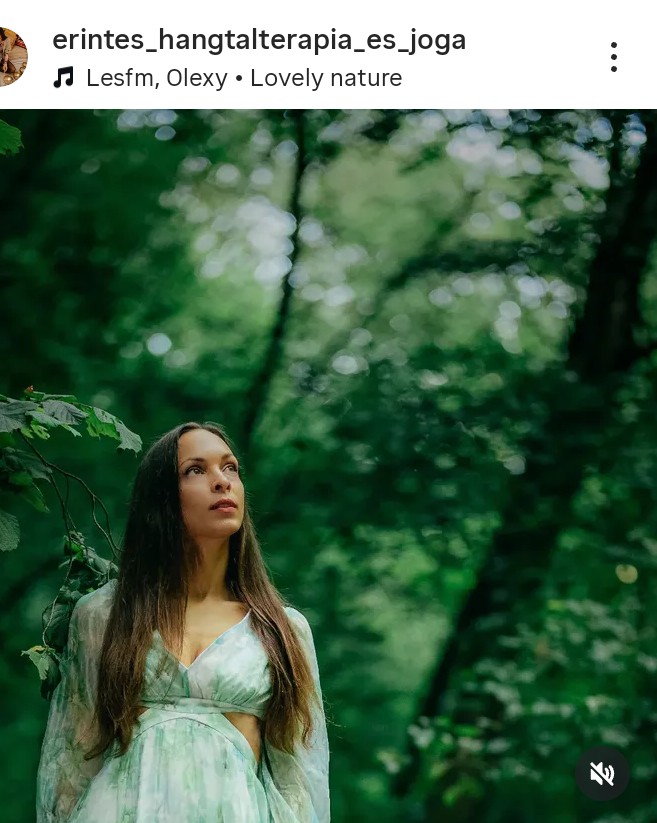Tap the forest reel video
This screenshot has height=823, width=657.
point(400,400)
